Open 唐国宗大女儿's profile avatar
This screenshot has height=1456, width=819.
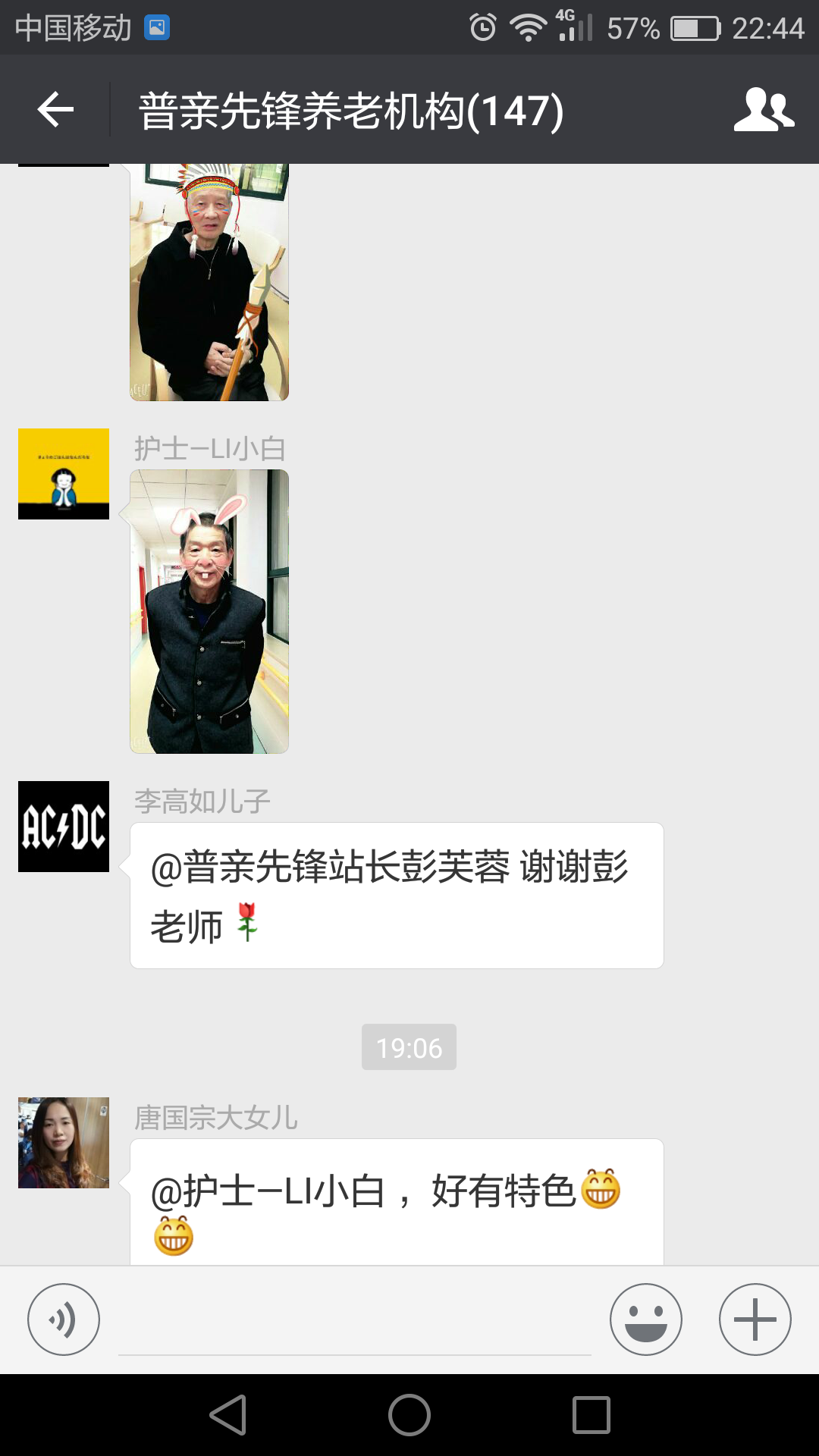click(64, 1143)
